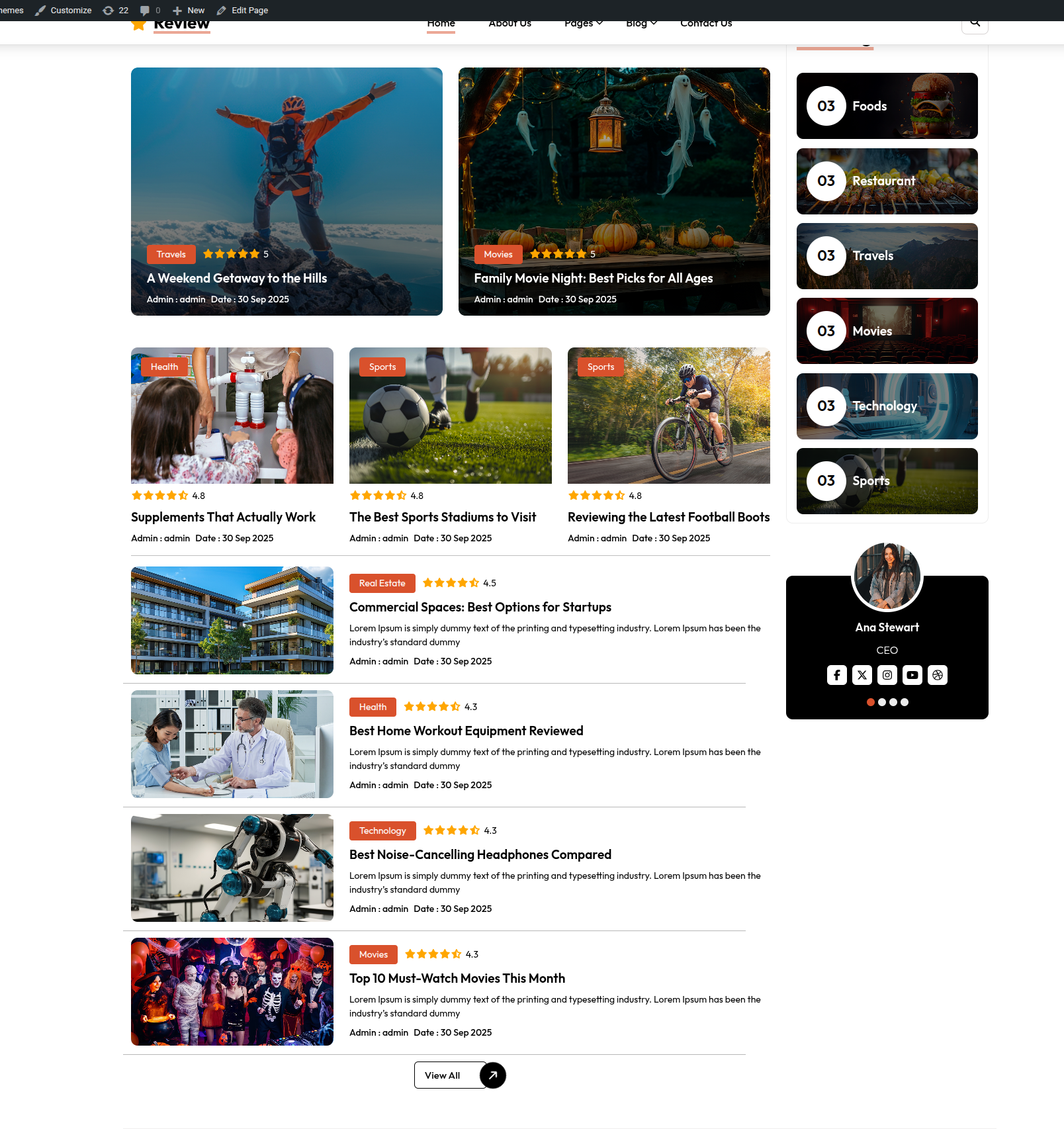Screen dimensions: 1064x1129
Task: Expand the Pages dropdown menu
Action: coord(583,24)
